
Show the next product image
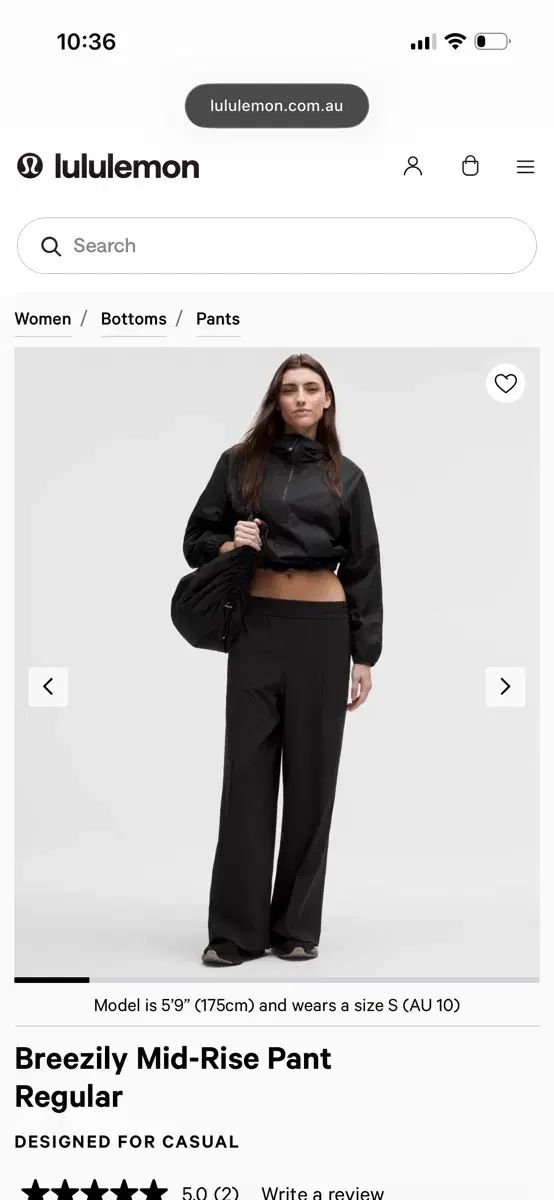pos(505,687)
